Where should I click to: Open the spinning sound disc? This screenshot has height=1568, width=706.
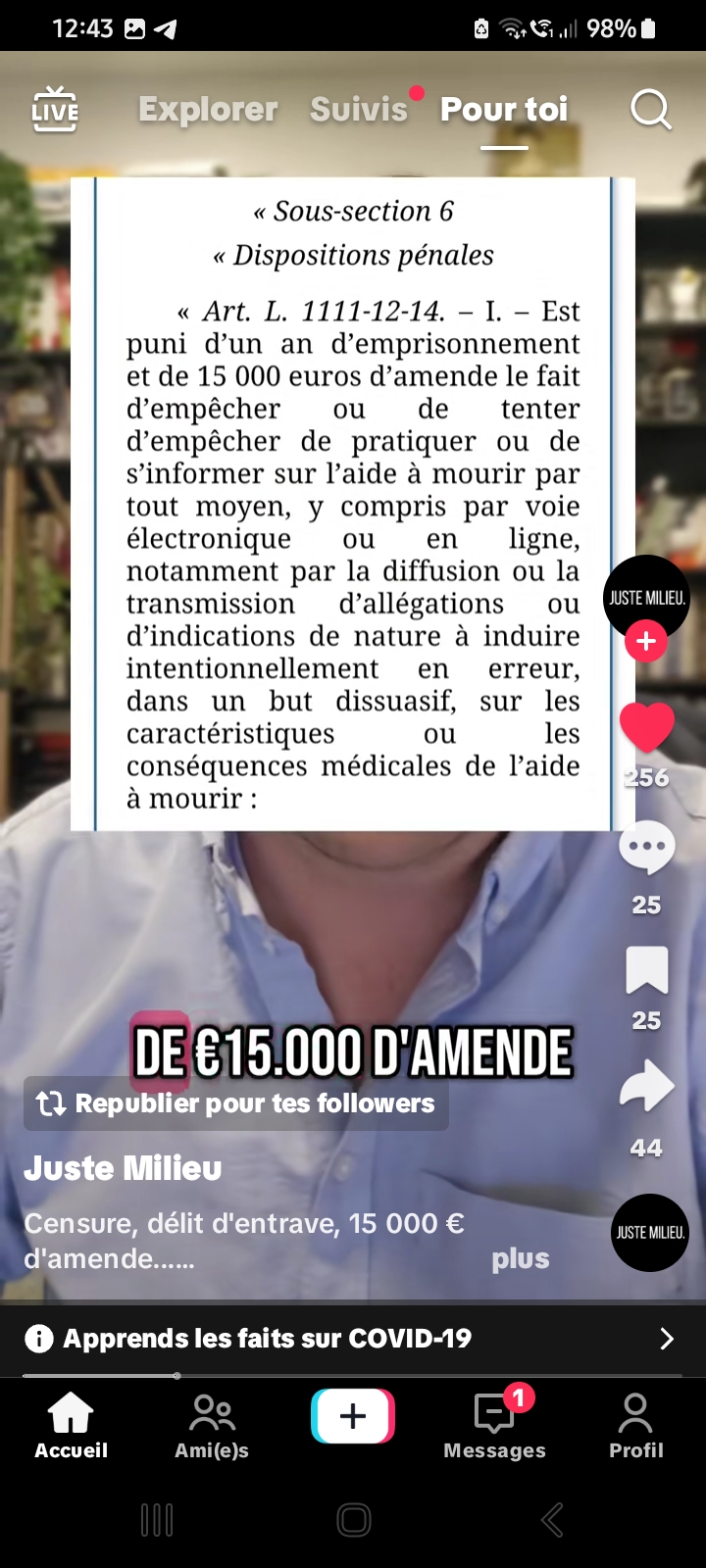coord(649,1233)
